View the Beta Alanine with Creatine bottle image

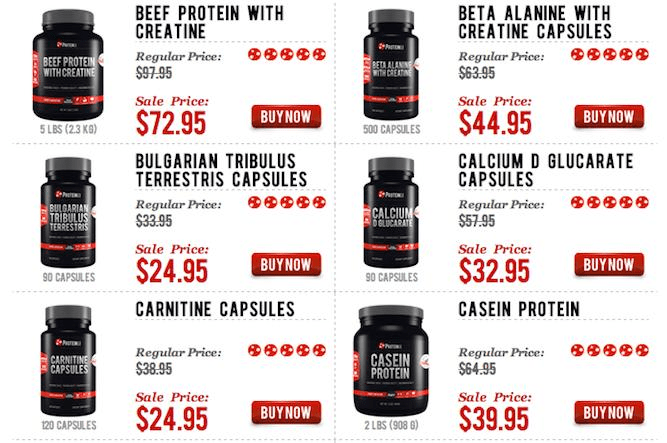point(393,62)
